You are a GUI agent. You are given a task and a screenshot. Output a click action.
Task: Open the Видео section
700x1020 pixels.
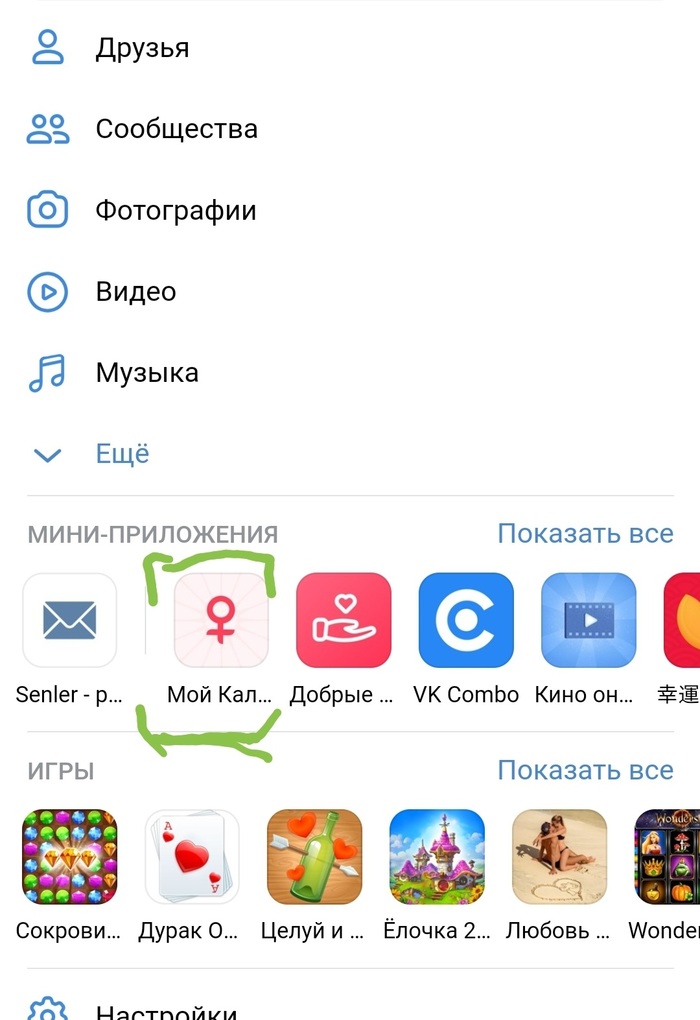point(135,292)
